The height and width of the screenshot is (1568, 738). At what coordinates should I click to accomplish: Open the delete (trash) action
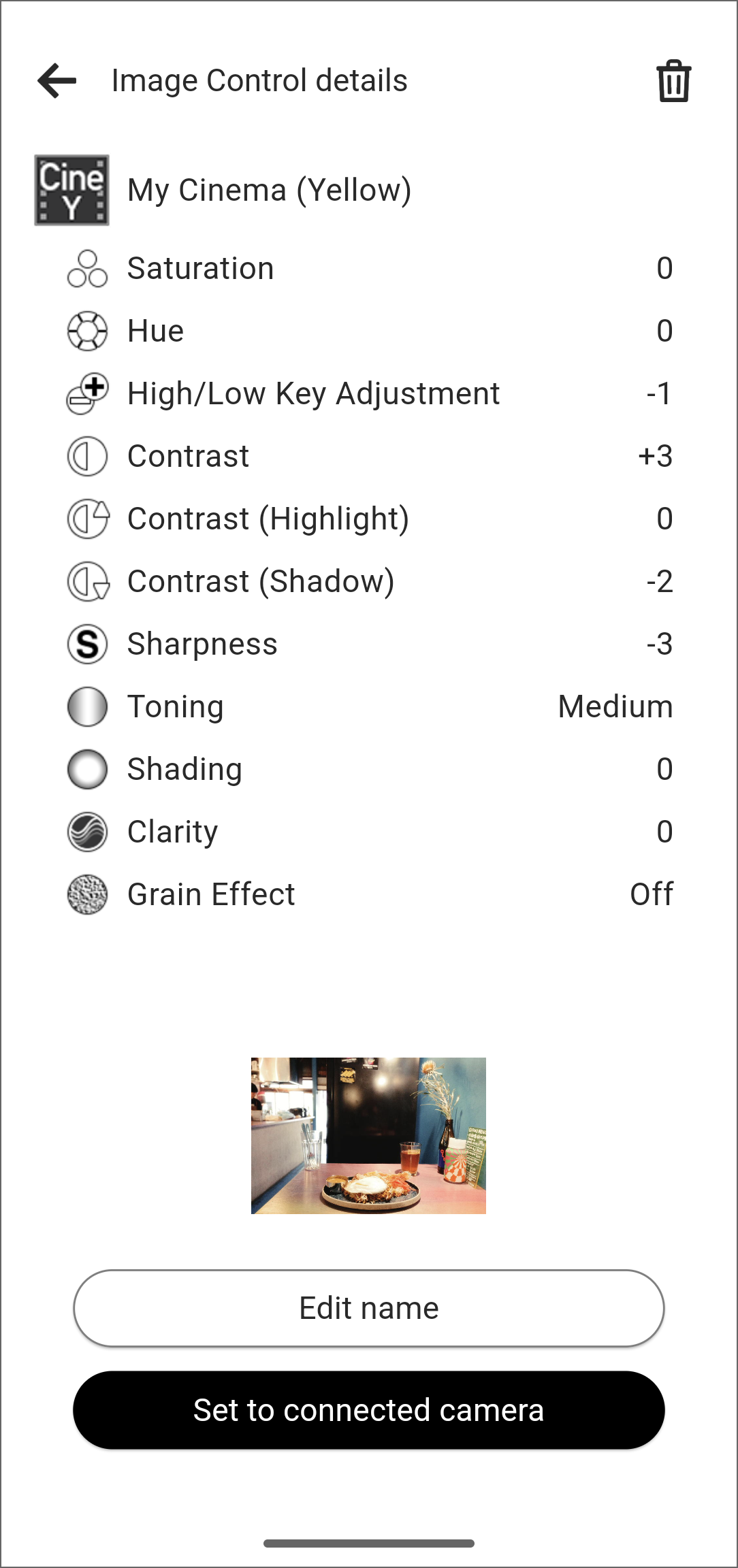(673, 82)
